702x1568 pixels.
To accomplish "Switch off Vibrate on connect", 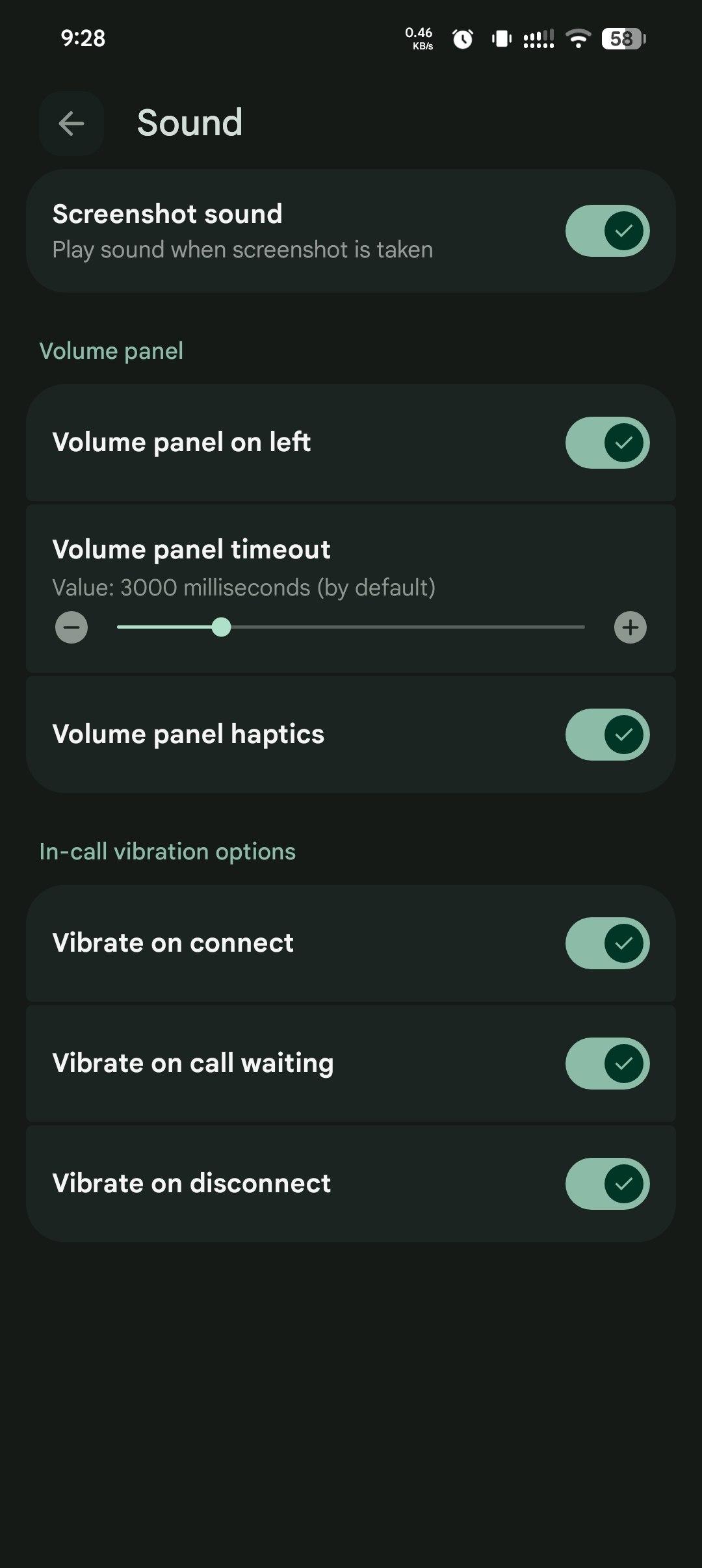I will [x=607, y=943].
